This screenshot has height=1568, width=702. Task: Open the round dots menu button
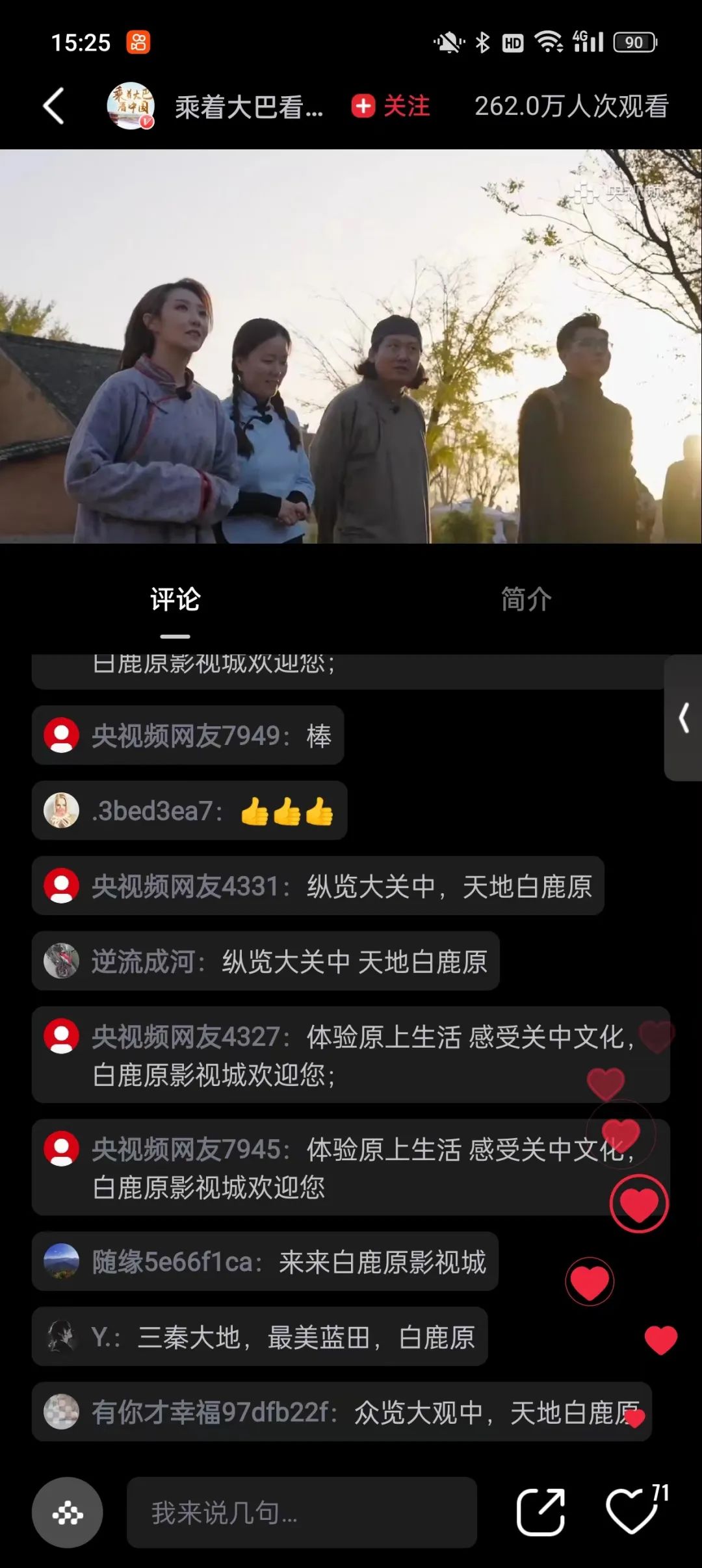pos(68,1513)
